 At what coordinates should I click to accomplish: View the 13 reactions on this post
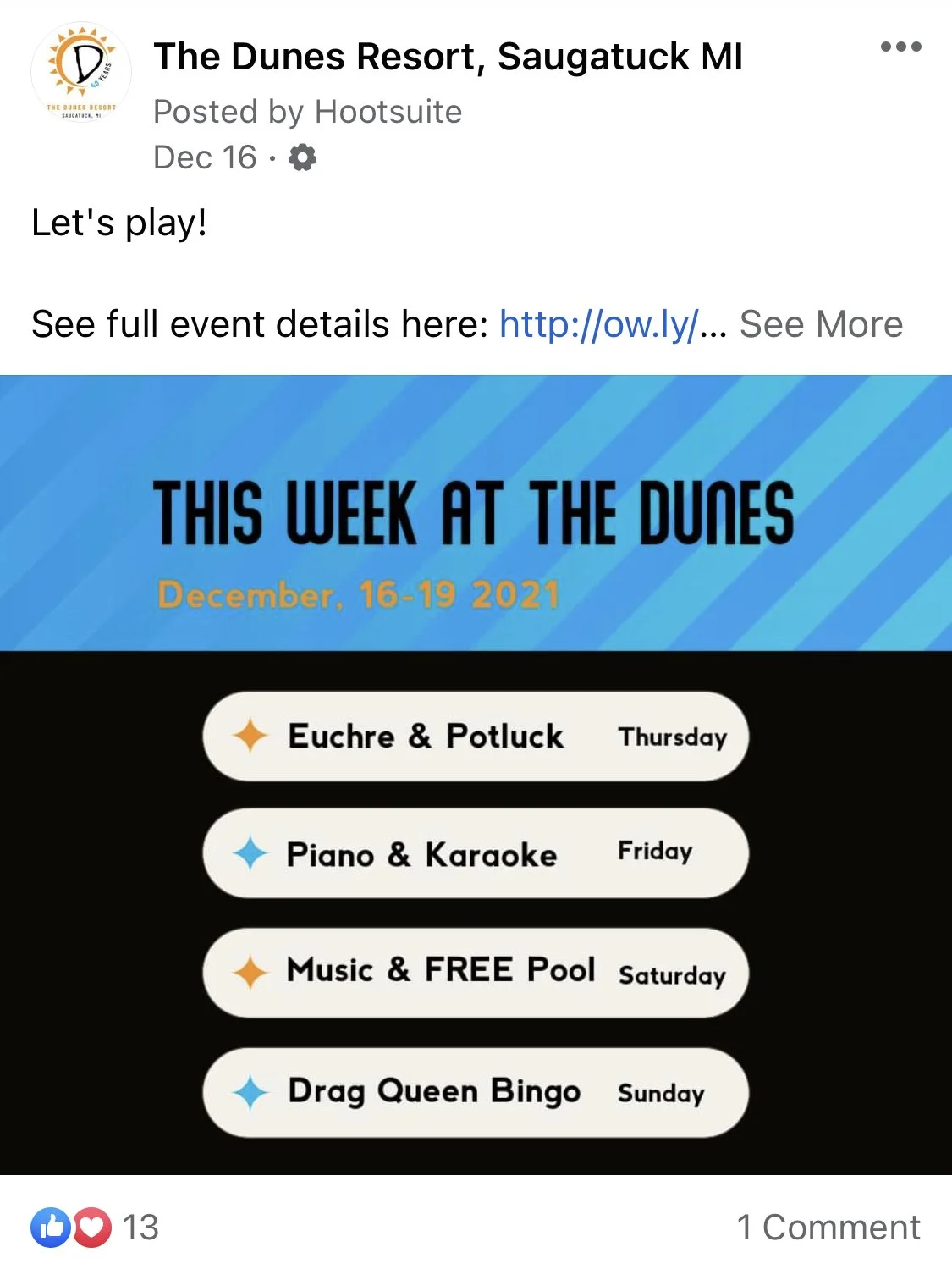[95, 1227]
